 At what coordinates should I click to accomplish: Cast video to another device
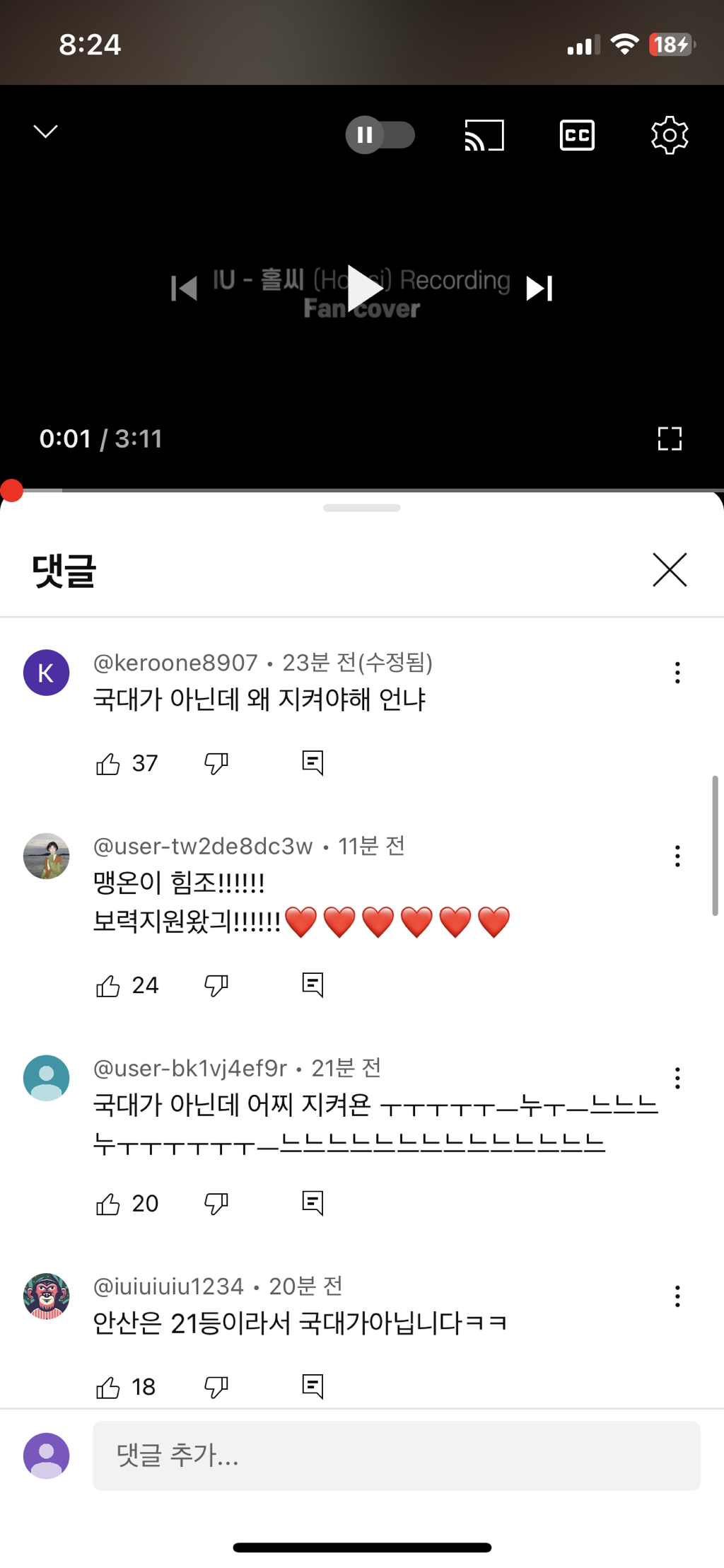point(484,134)
